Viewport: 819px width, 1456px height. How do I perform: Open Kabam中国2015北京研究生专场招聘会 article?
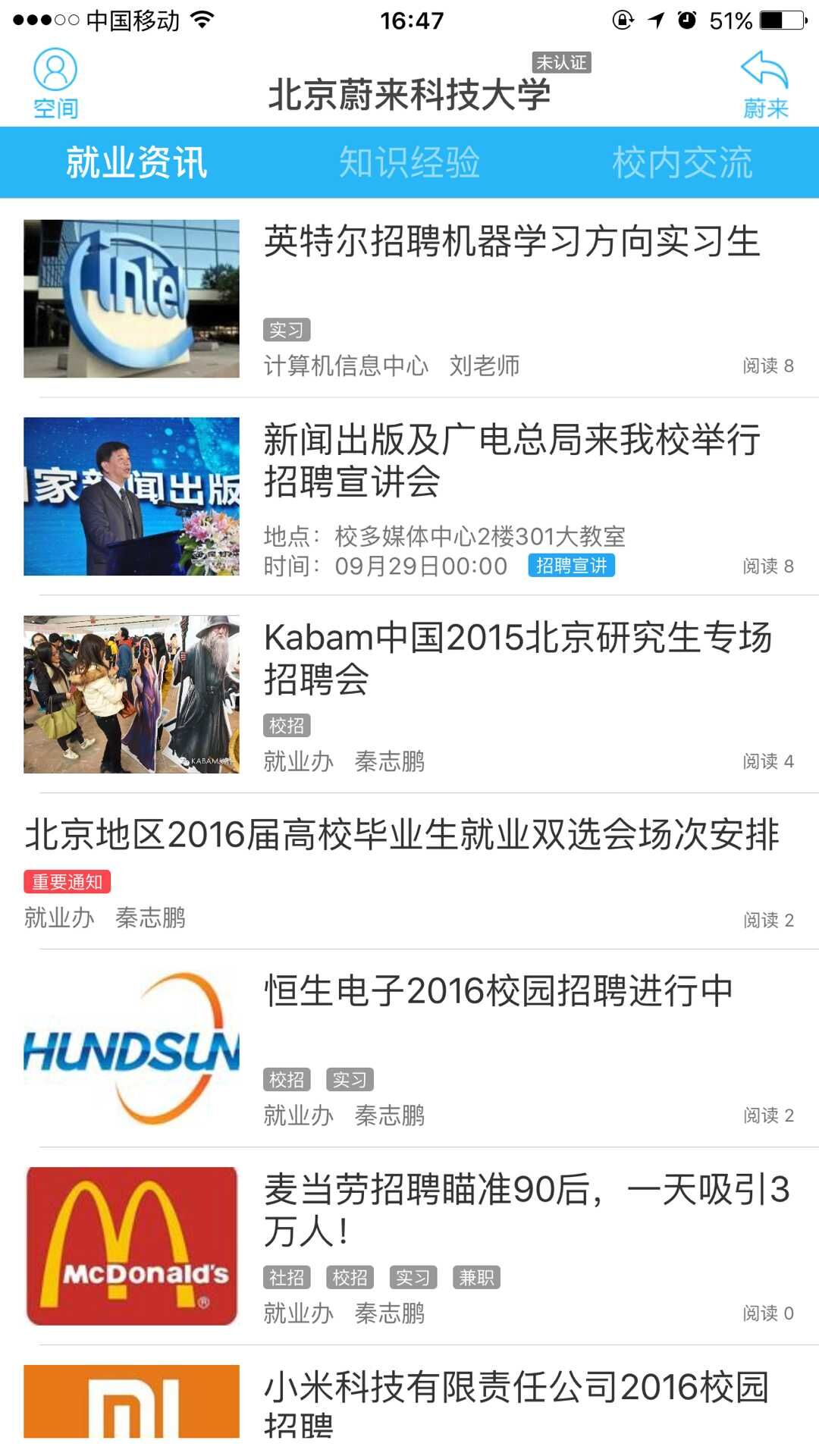(518, 657)
